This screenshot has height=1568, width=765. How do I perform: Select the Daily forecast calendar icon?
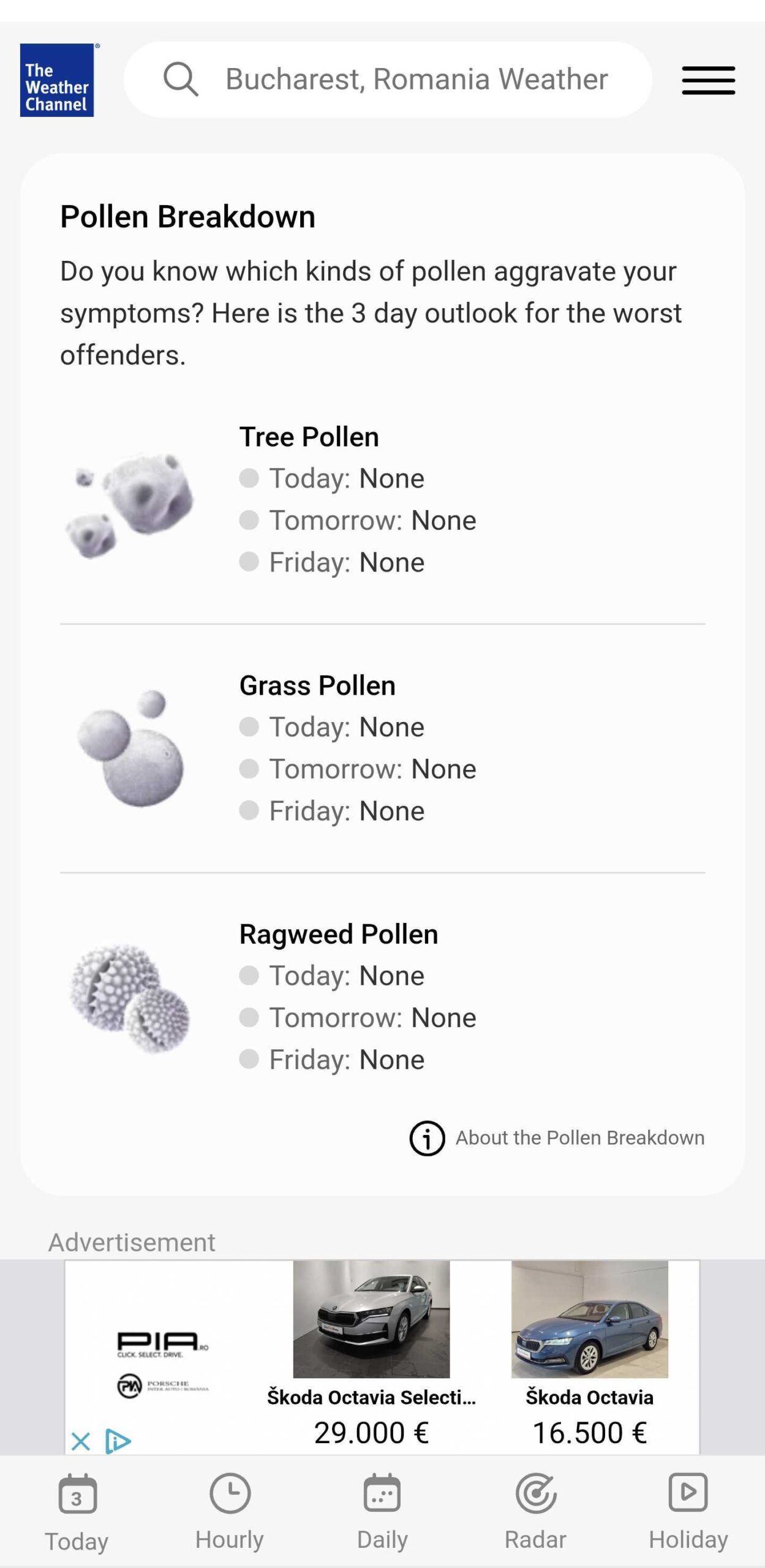(x=382, y=1493)
